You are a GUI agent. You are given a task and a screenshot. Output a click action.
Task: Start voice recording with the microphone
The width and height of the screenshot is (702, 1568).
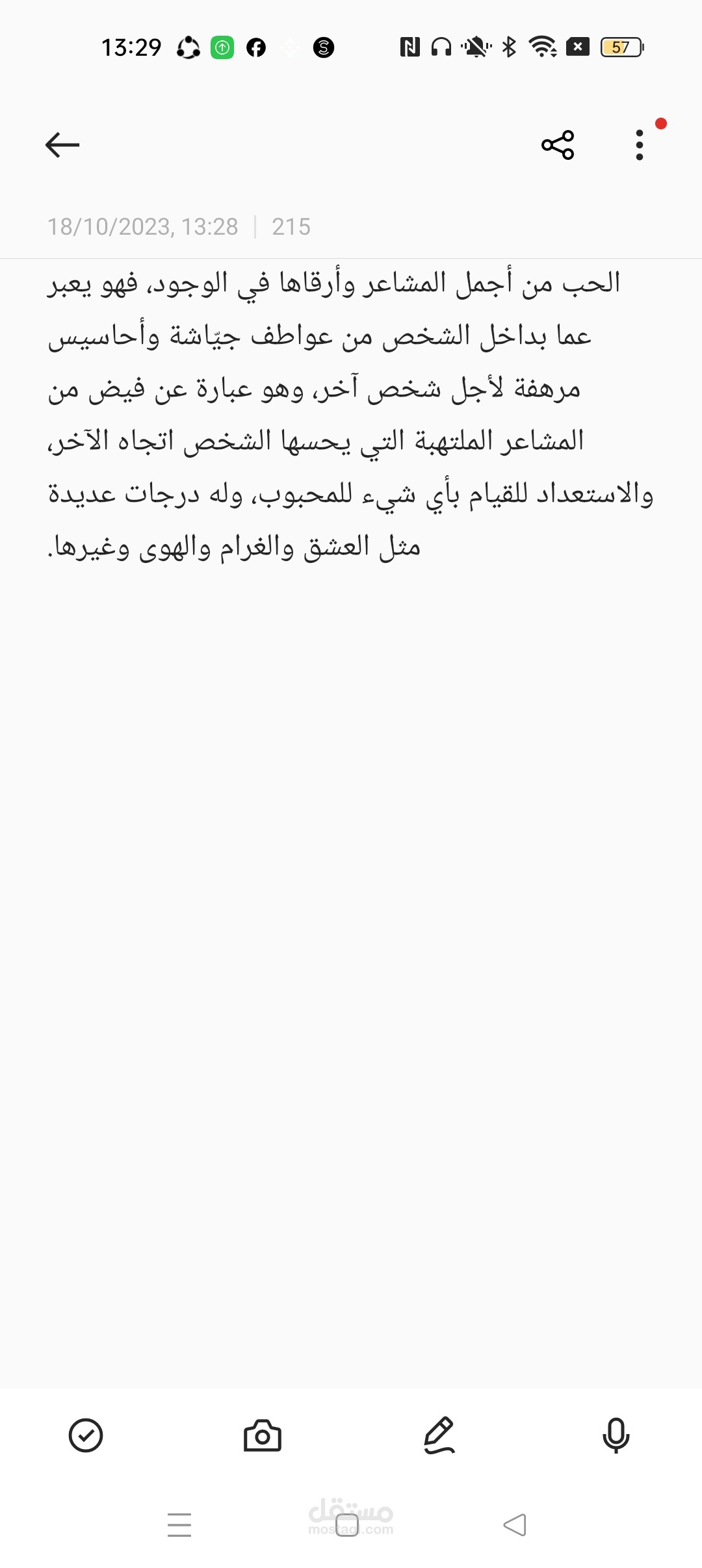coord(616,1435)
